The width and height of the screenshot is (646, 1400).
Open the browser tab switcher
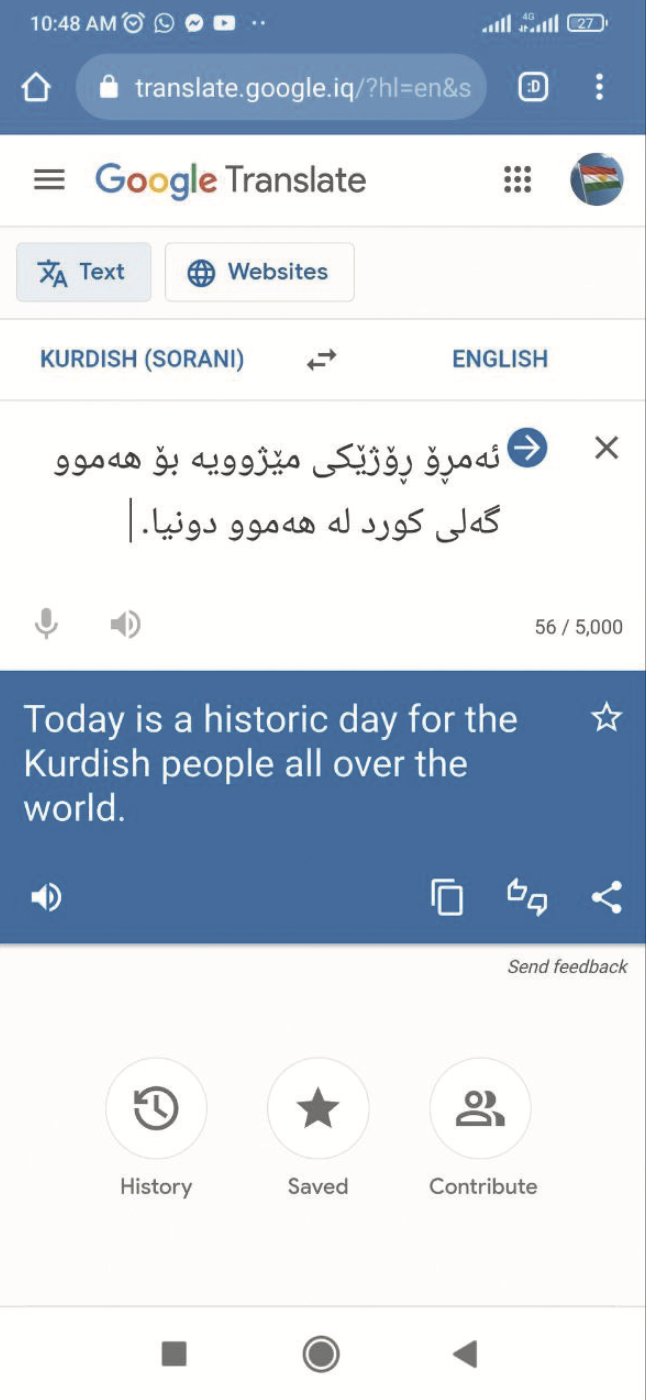click(534, 88)
